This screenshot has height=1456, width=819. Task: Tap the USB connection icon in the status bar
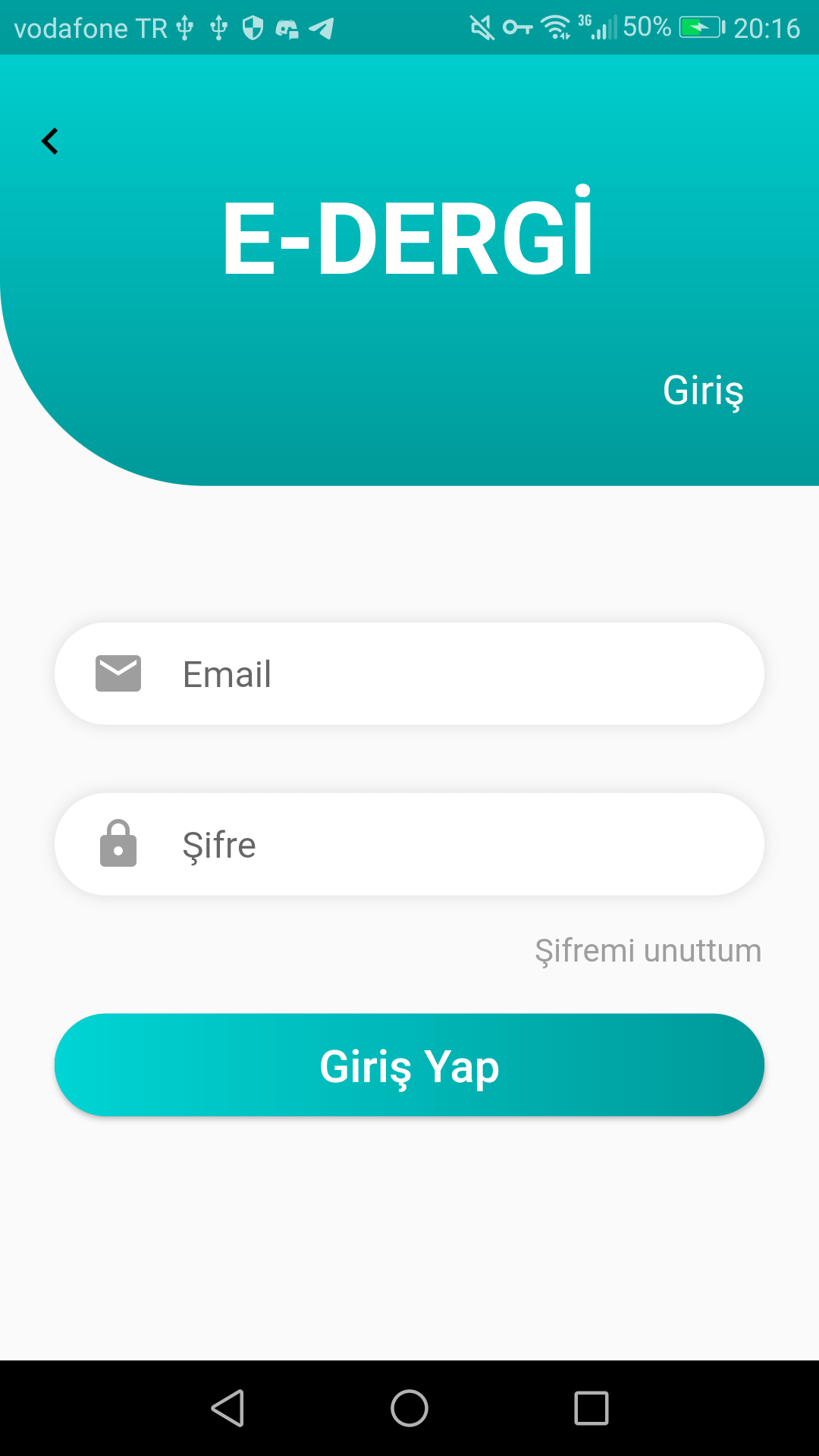click(x=184, y=28)
